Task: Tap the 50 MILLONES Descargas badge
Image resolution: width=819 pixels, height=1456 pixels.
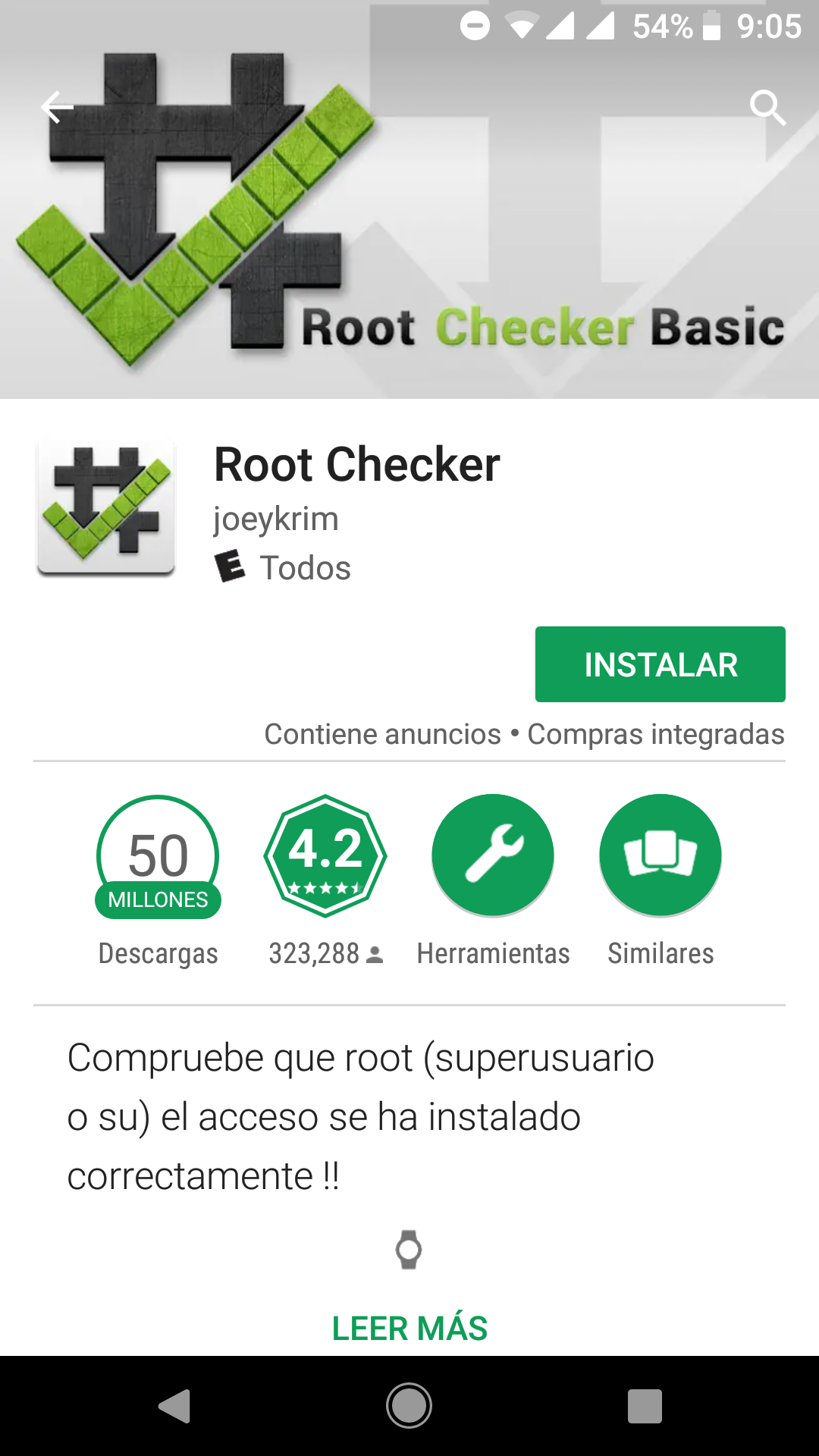Action: pos(158,857)
